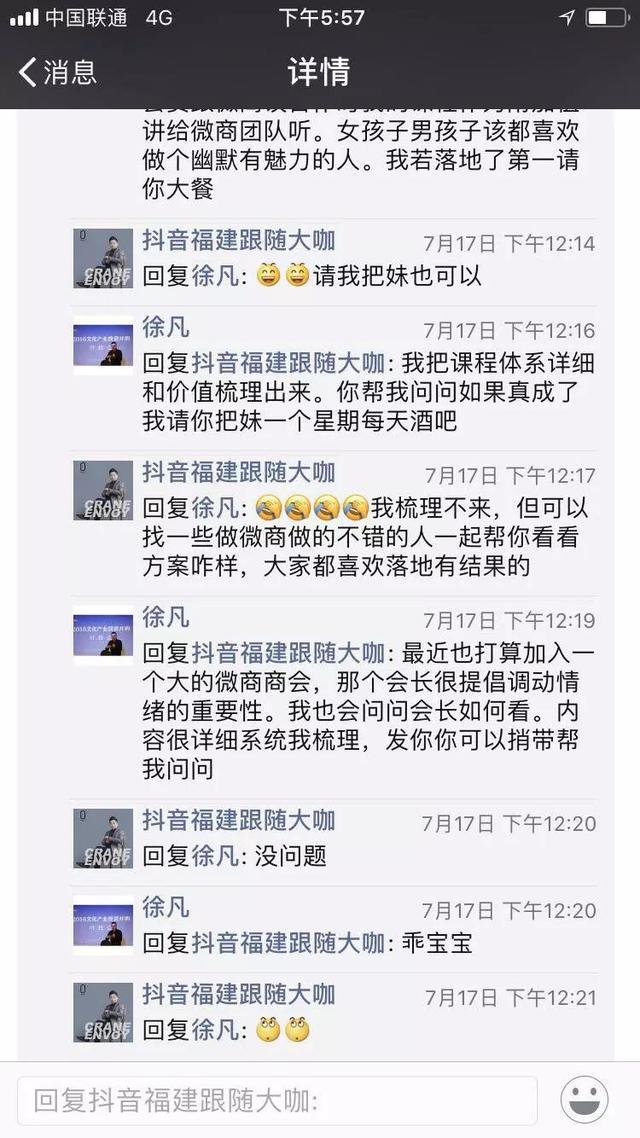Tap the 徐凡 mention in the 没问题 reply
The image size is (640, 1138).
(x=215, y=856)
